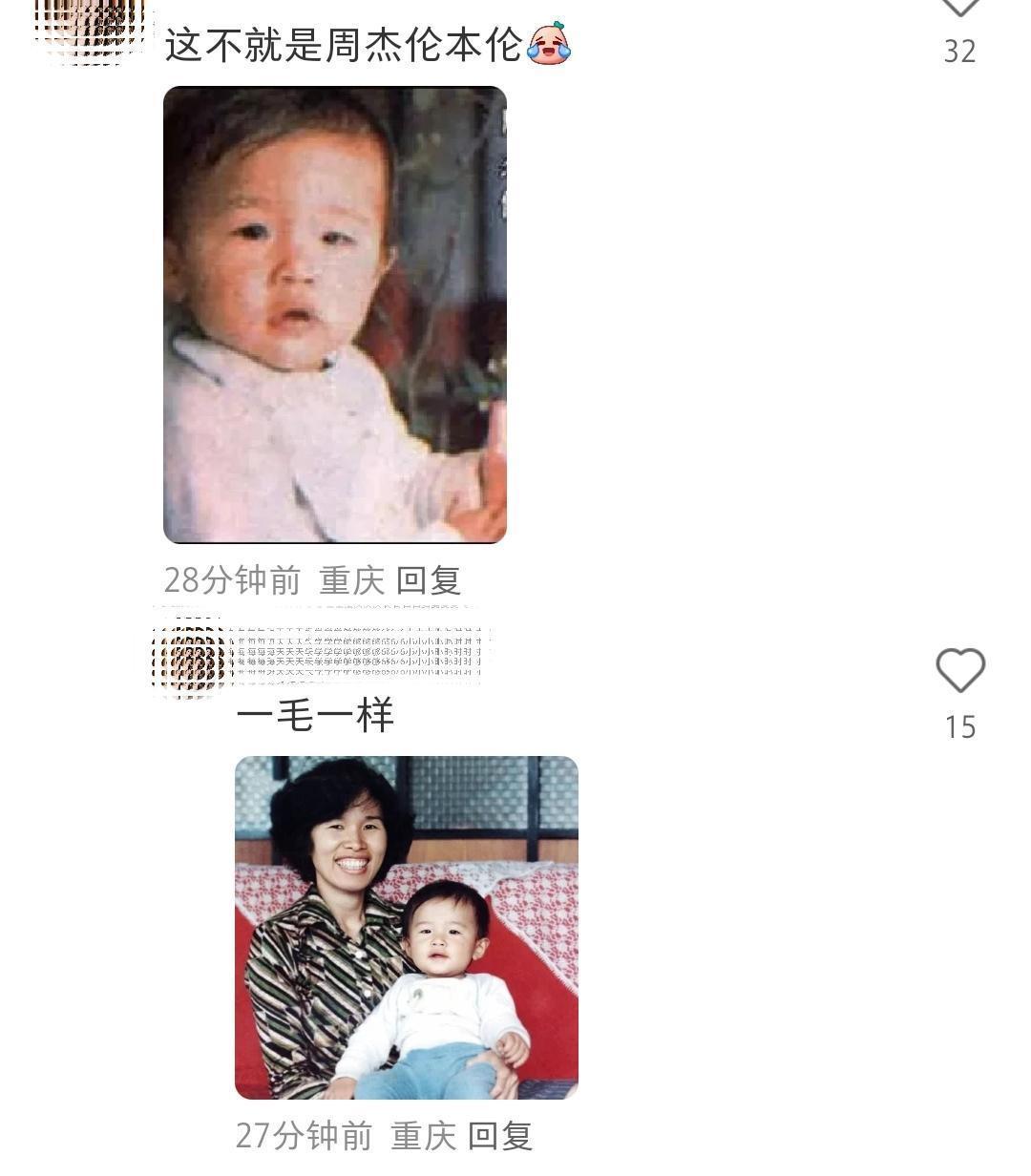Screen dimensions: 1031x1176
Task: Open avatar of the 周杰伦本伦 commenter
Action: [90, 27]
